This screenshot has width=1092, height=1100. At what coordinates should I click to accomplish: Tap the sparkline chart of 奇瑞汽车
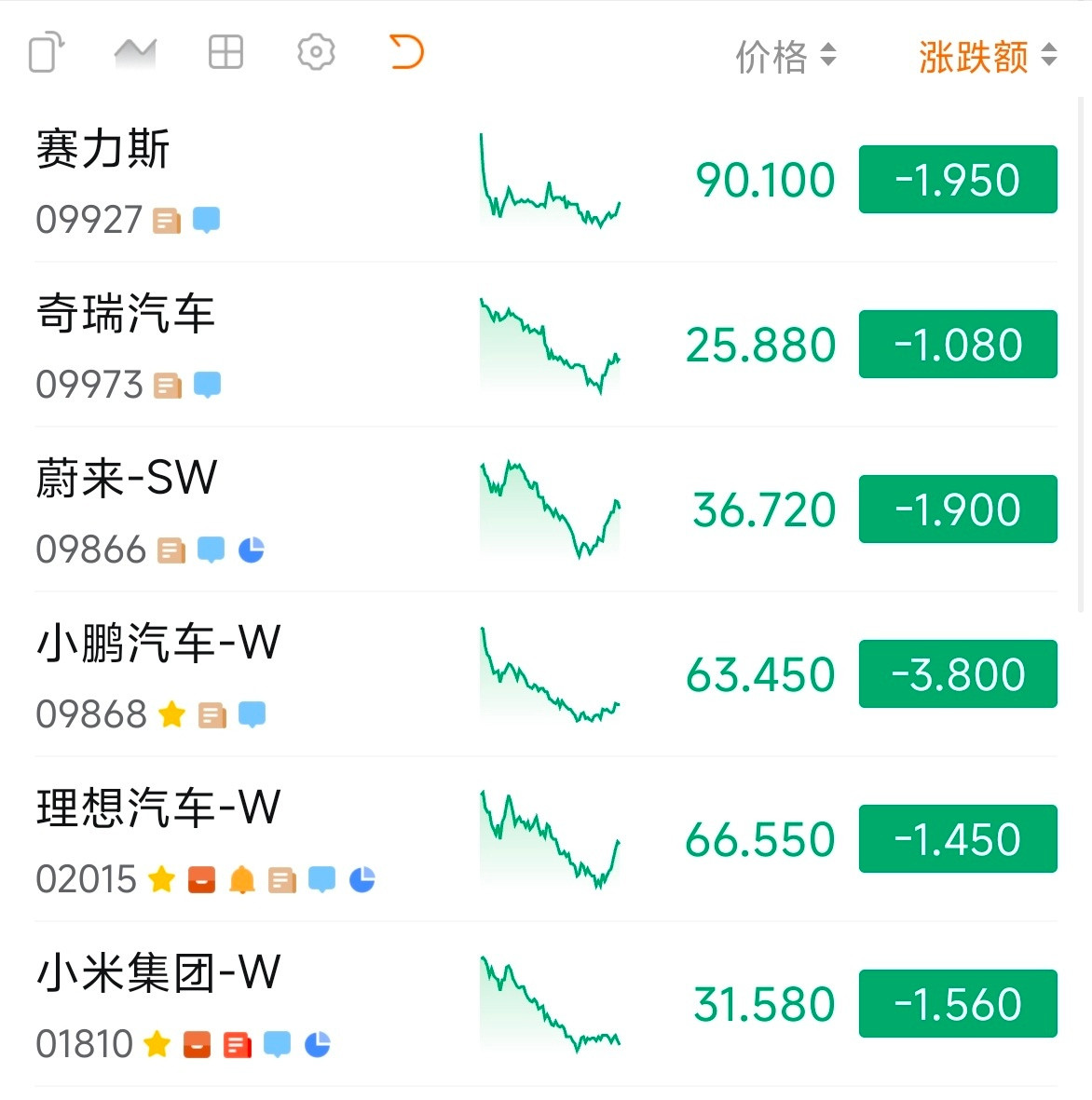[549, 345]
